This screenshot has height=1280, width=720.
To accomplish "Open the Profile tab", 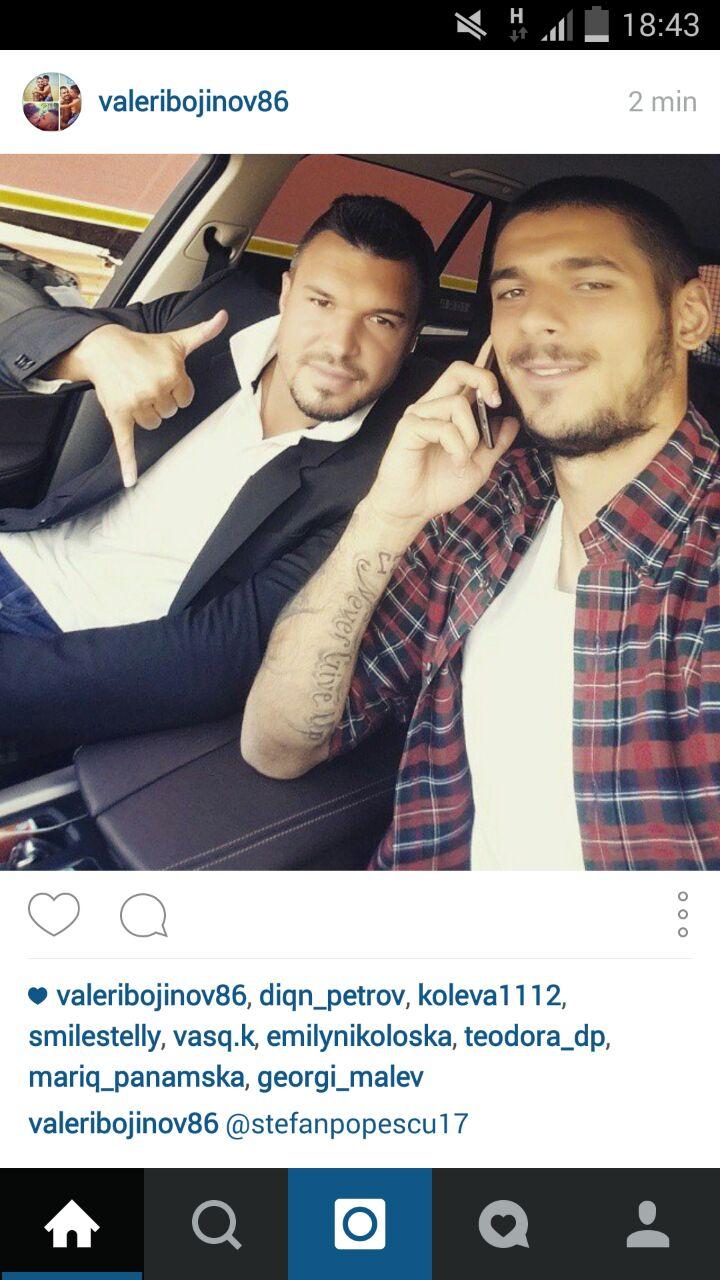I will 648,1224.
